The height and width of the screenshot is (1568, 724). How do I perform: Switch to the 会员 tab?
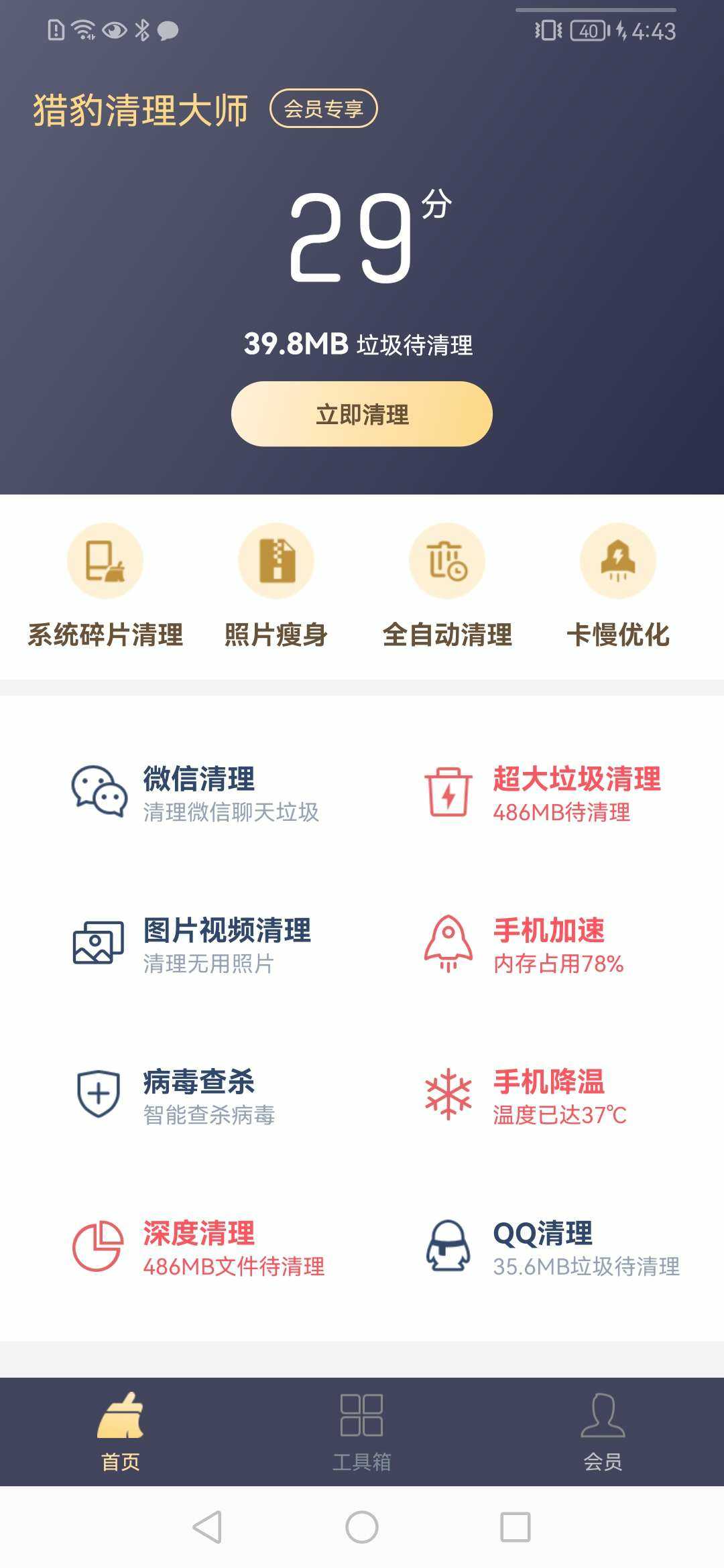(603, 1431)
